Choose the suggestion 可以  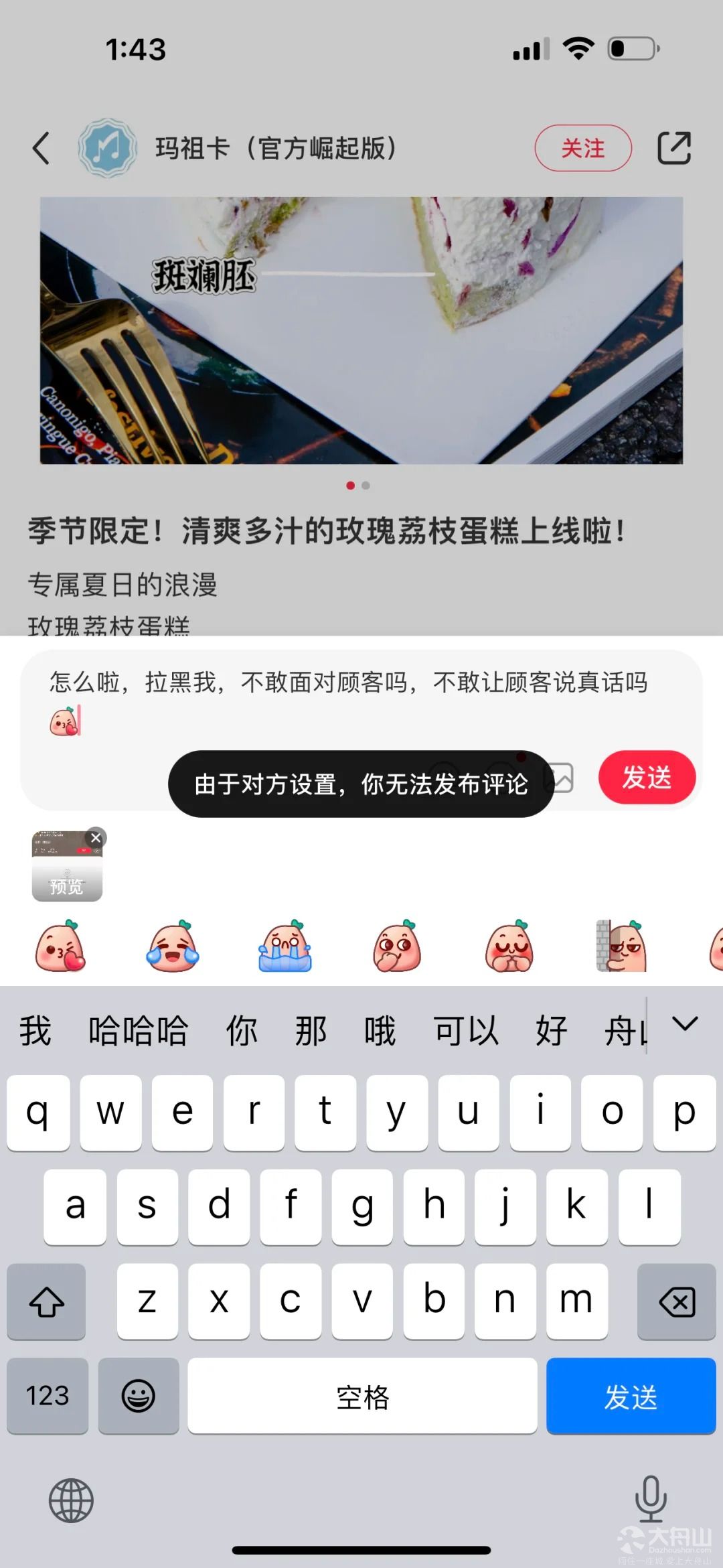tap(466, 1031)
